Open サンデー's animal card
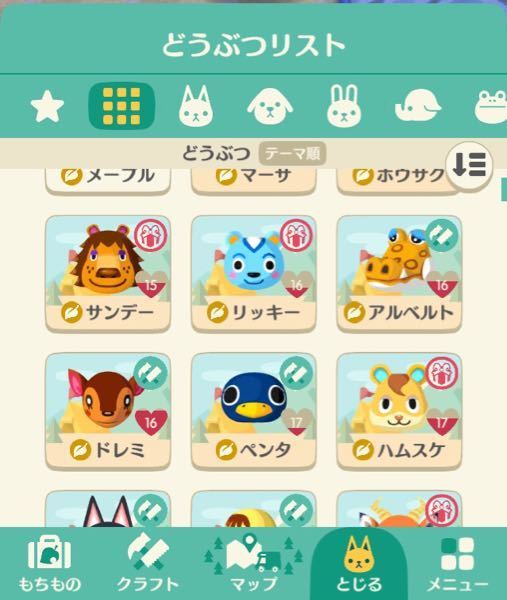507x600 pixels. point(108,273)
